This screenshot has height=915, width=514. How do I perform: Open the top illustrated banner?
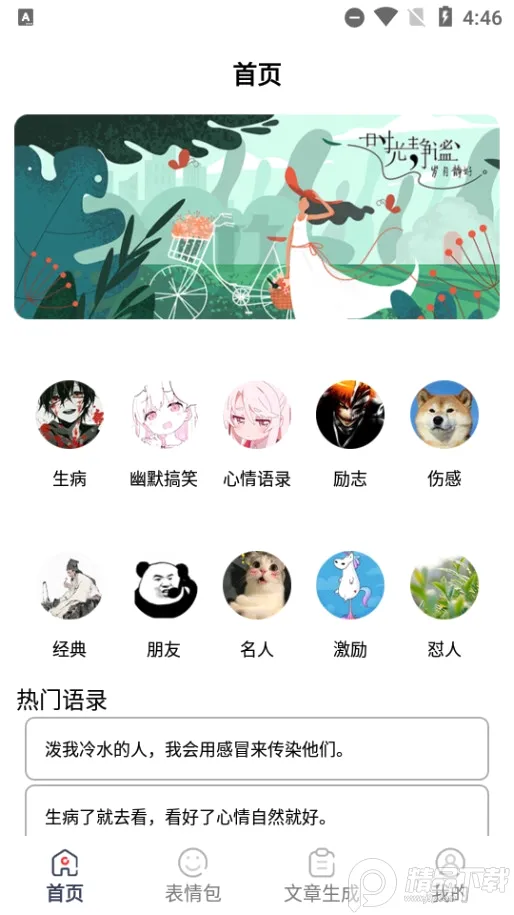[x=257, y=216]
